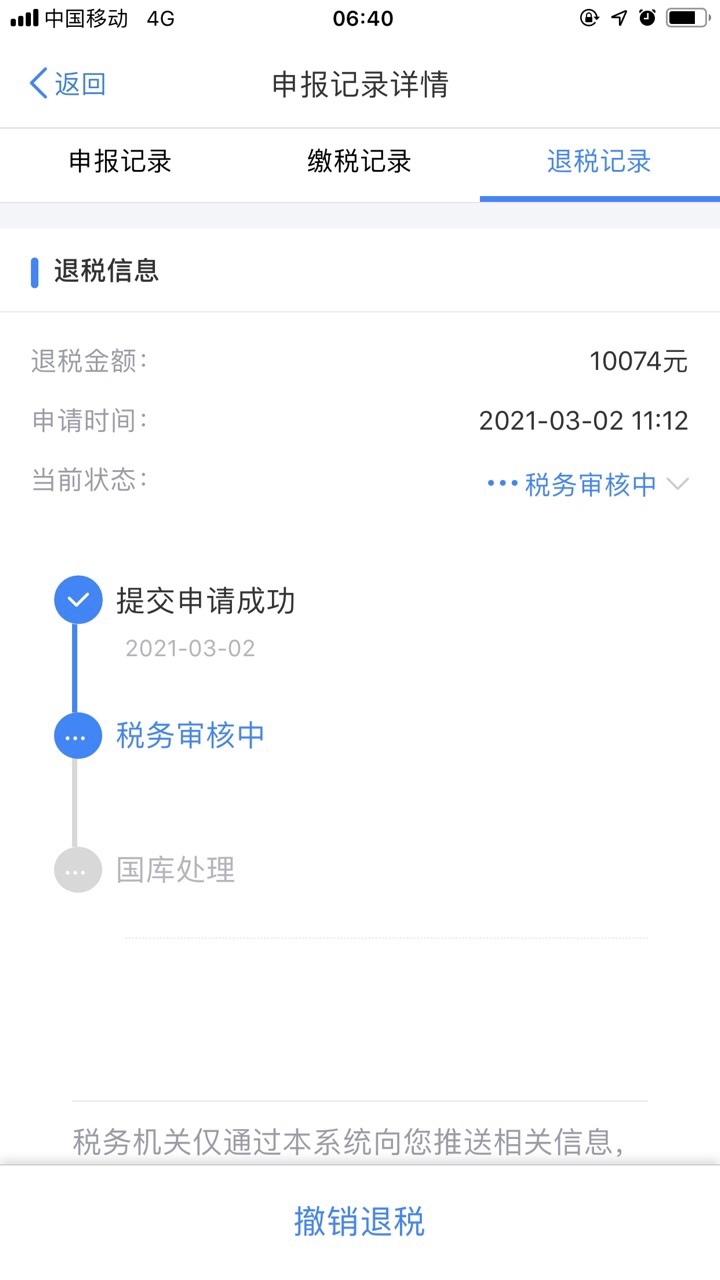The image size is (720, 1280).
Task: Tap 撤销退税 to cancel the refund
Action: click(360, 1221)
